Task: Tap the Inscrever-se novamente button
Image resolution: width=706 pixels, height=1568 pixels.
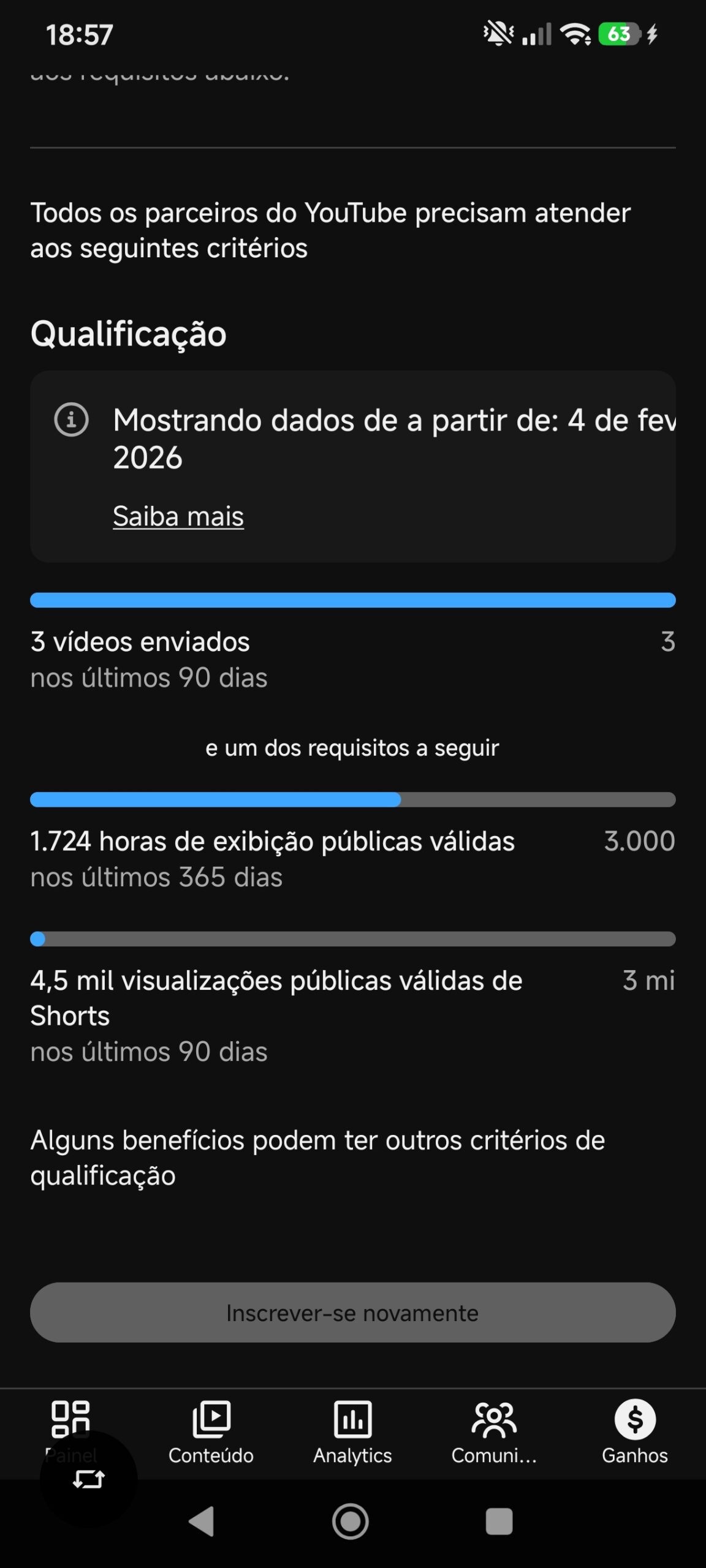Action: tap(352, 1313)
